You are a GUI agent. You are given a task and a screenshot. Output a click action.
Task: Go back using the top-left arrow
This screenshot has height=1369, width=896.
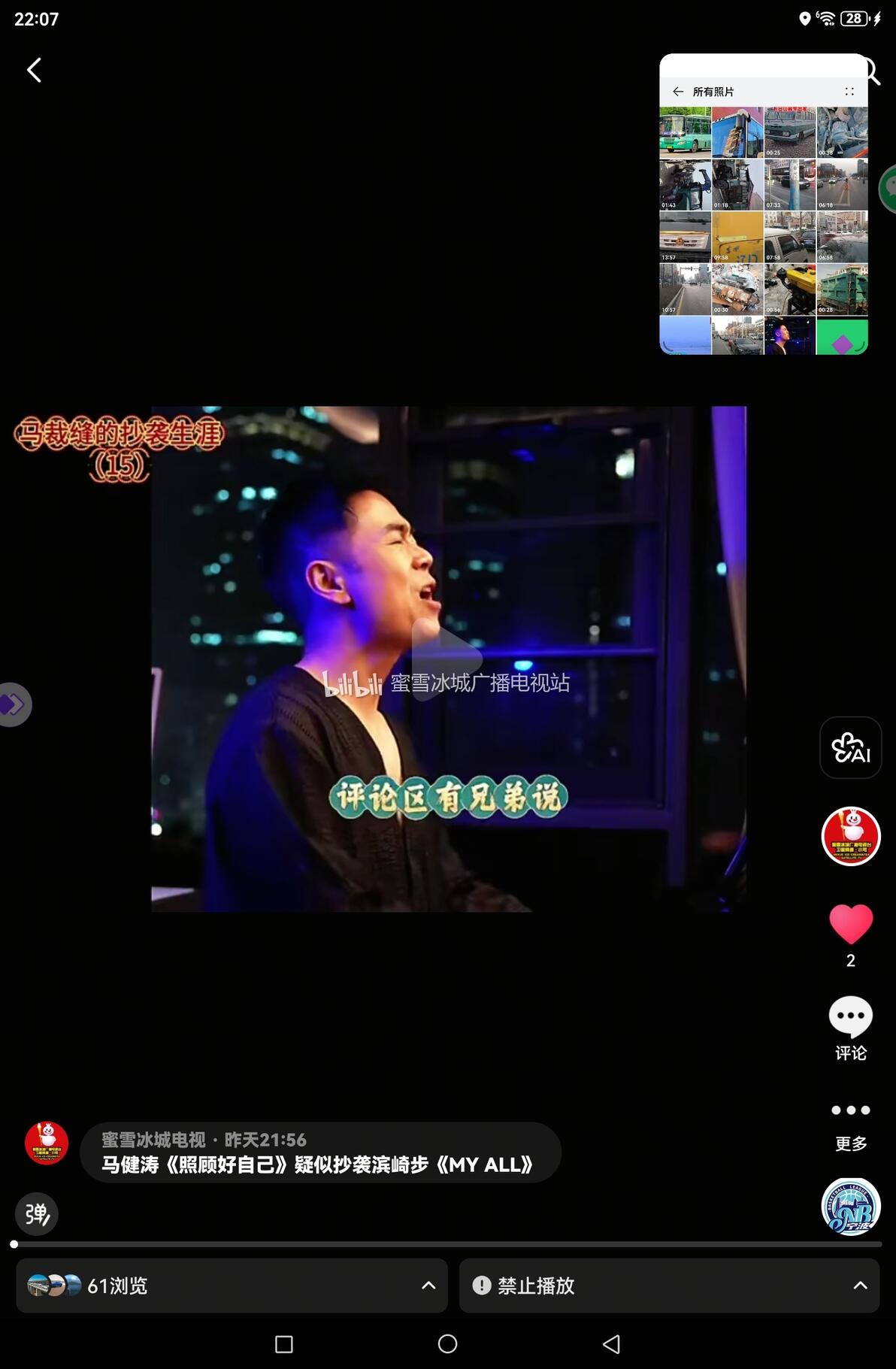pos(34,70)
